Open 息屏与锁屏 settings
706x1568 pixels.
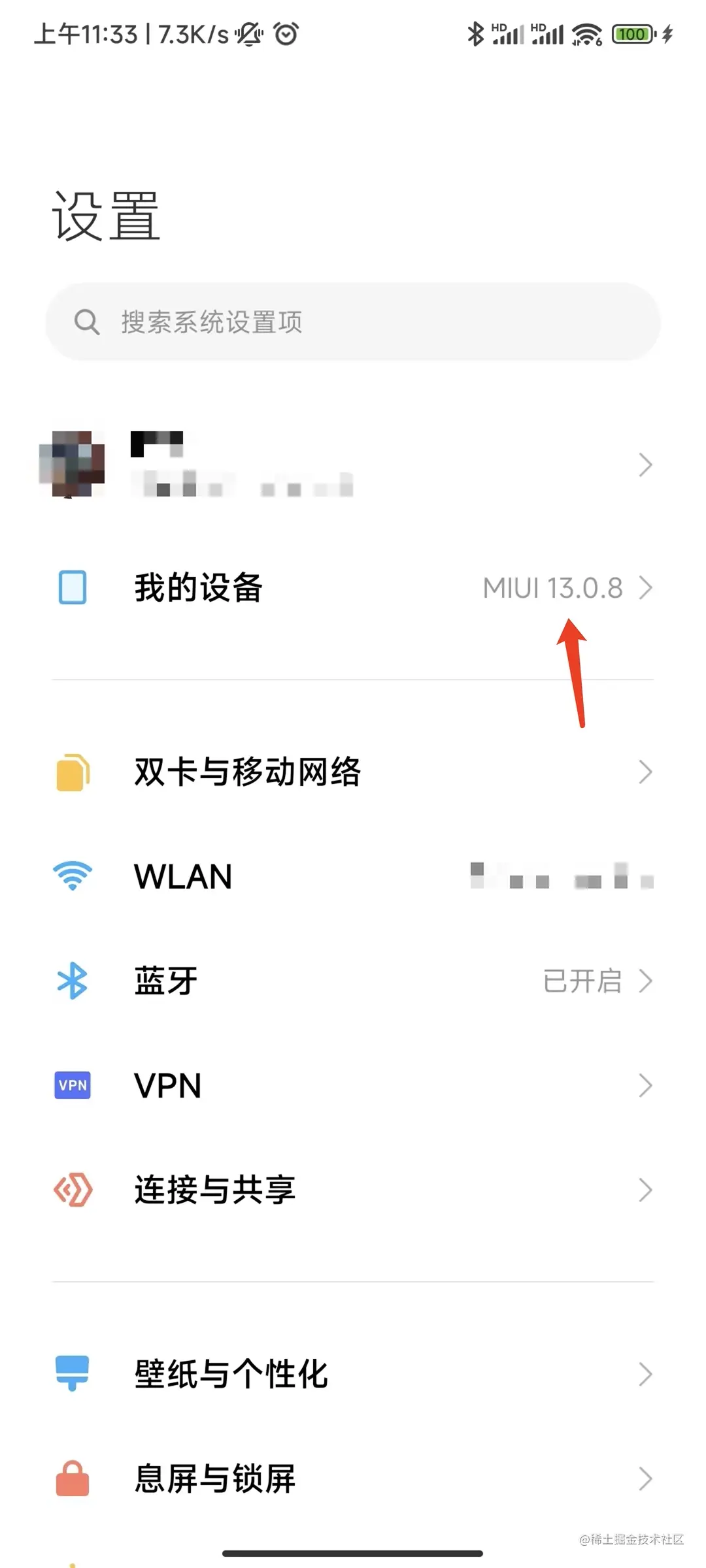[353, 1478]
